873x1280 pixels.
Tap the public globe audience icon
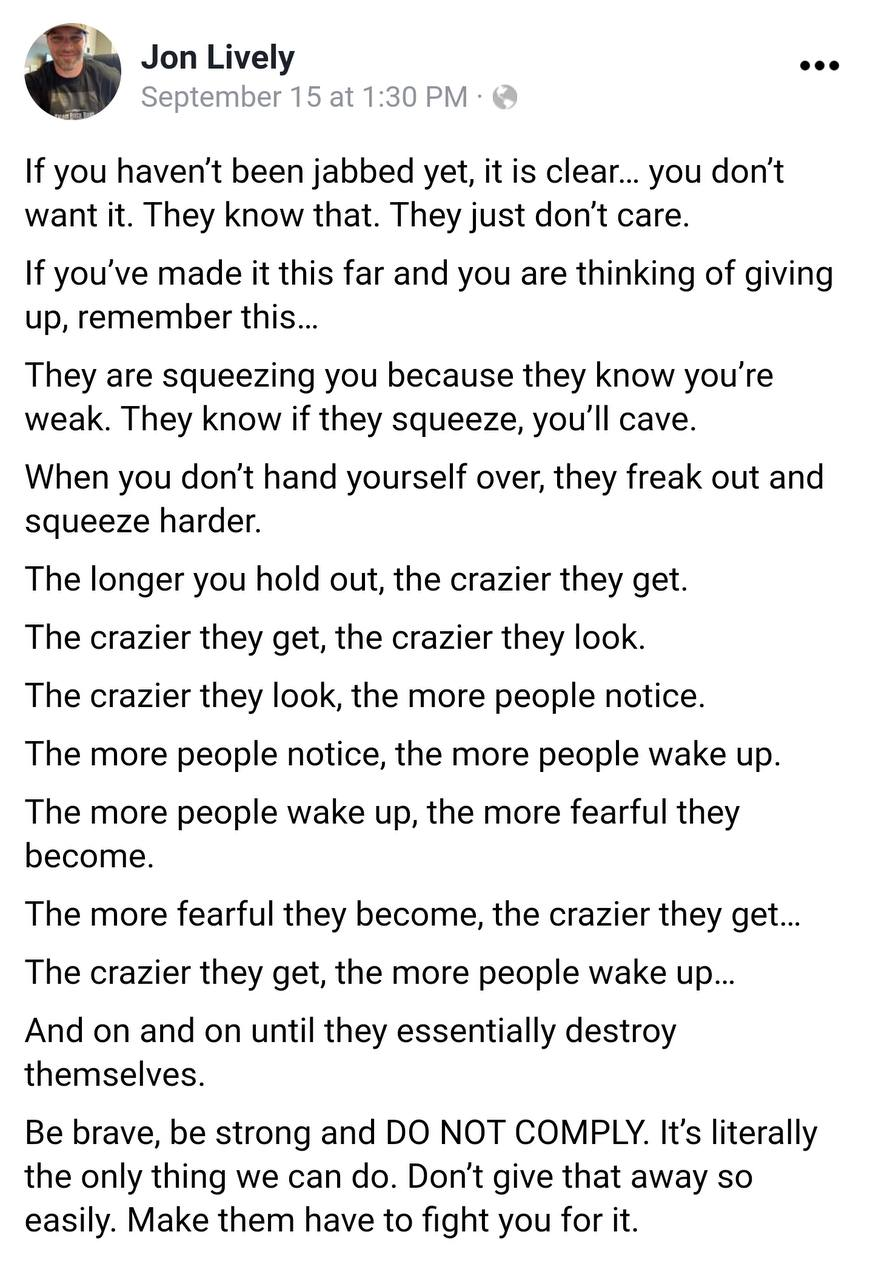pyautogui.click(x=506, y=97)
